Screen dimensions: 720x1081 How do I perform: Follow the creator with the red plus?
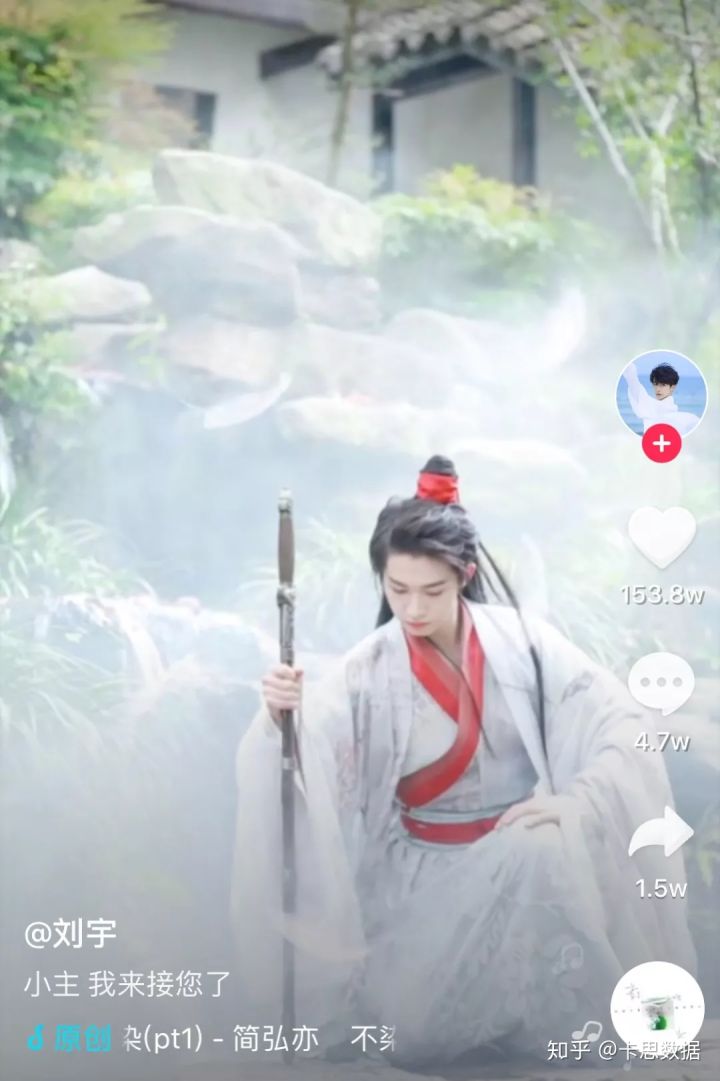661,443
